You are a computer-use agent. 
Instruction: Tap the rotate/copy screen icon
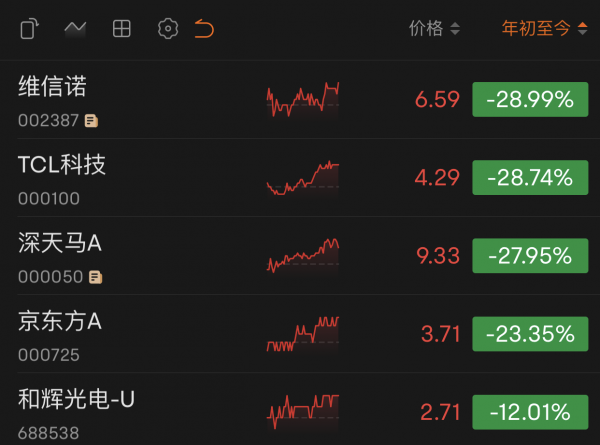[30, 29]
